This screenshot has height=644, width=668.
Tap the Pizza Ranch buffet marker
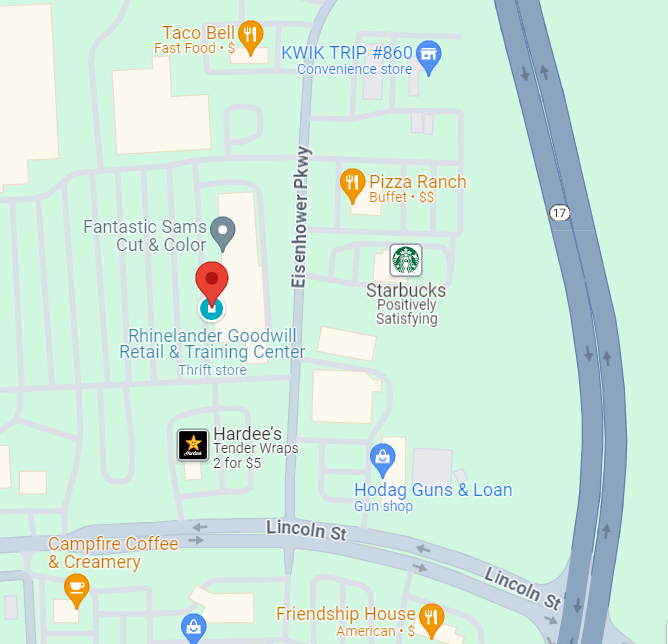click(x=351, y=183)
